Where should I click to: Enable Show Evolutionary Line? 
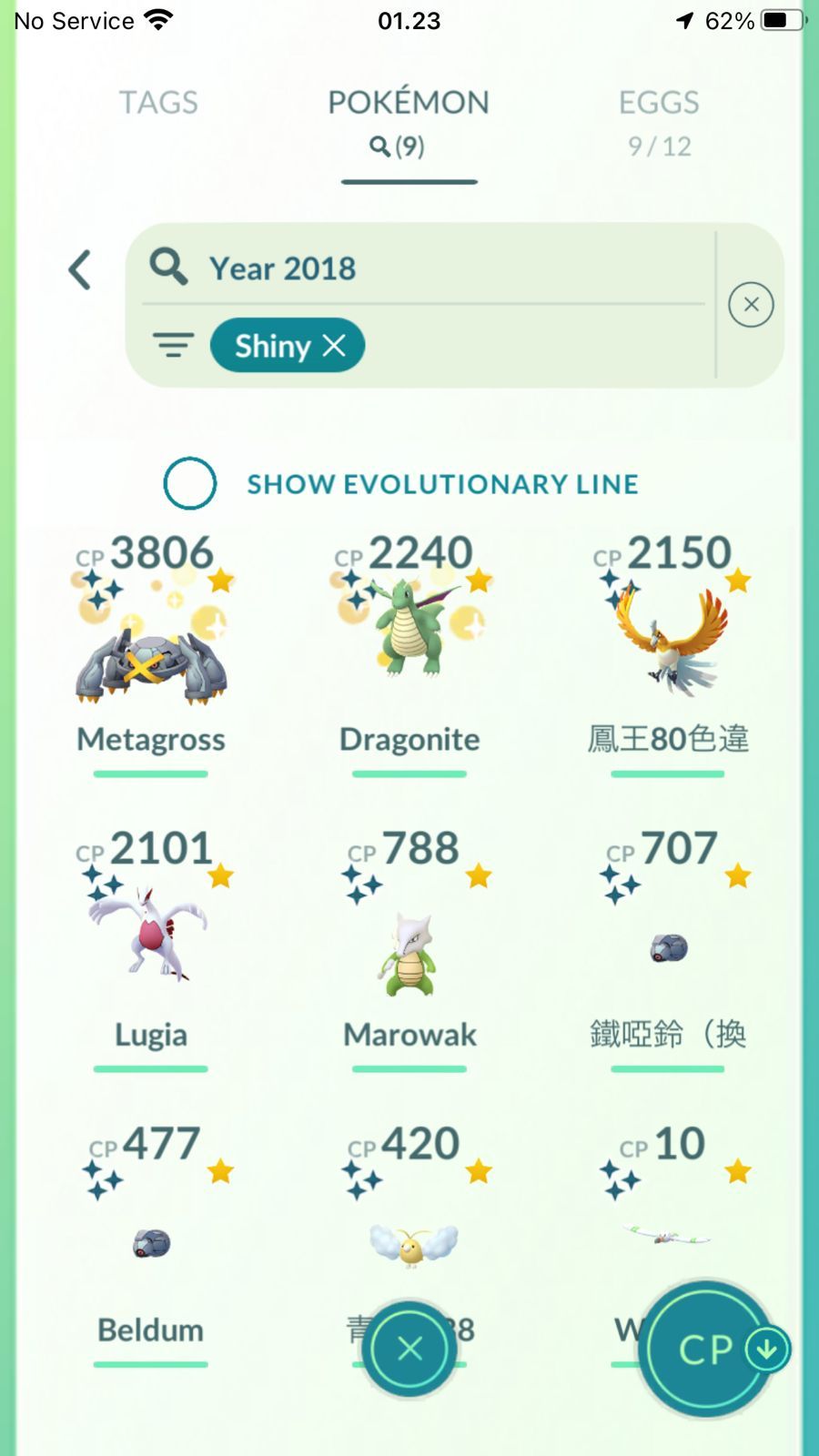pyautogui.click(x=189, y=483)
